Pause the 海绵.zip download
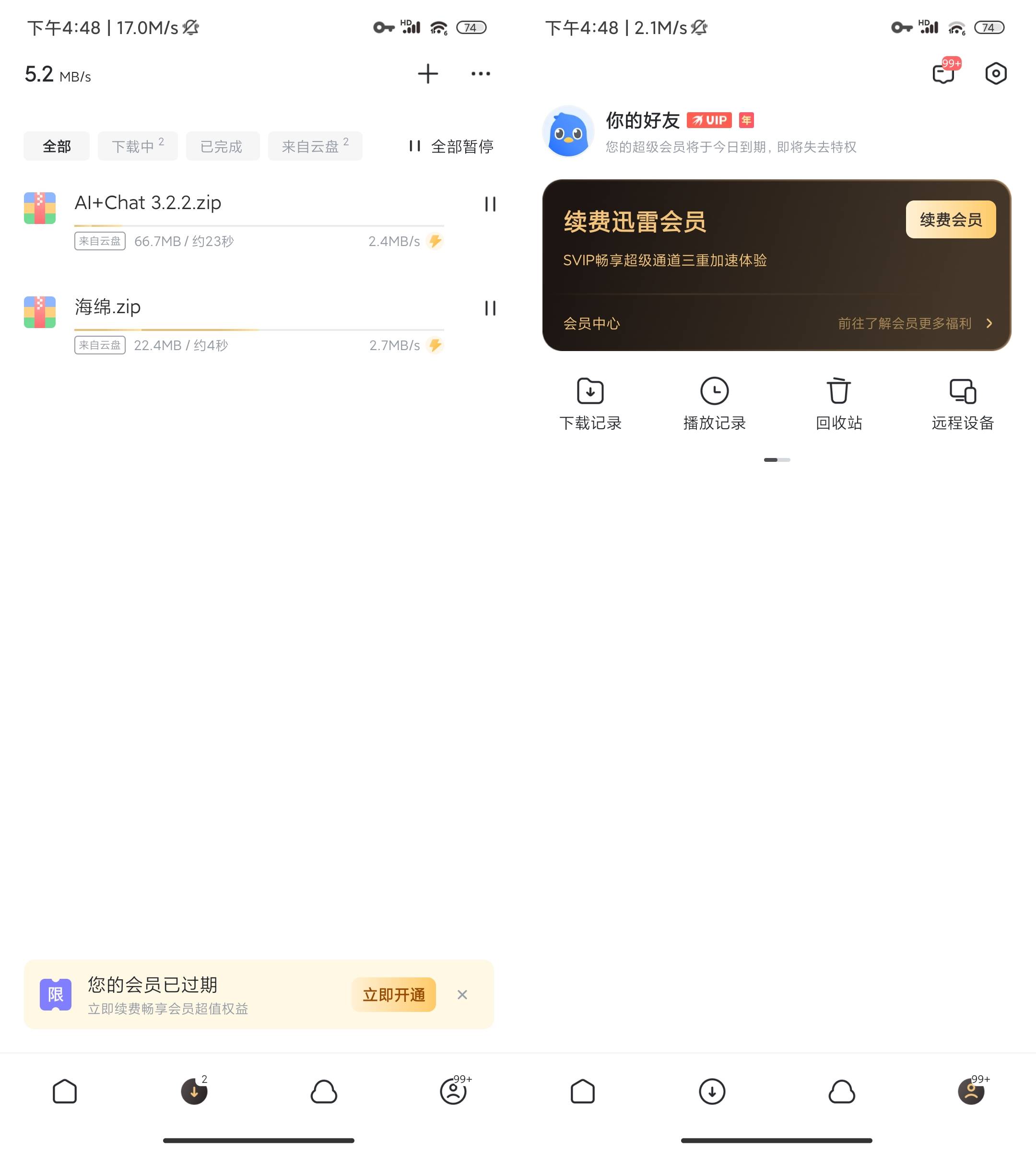Image resolution: width=1036 pixels, height=1151 pixels. coord(490,309)
